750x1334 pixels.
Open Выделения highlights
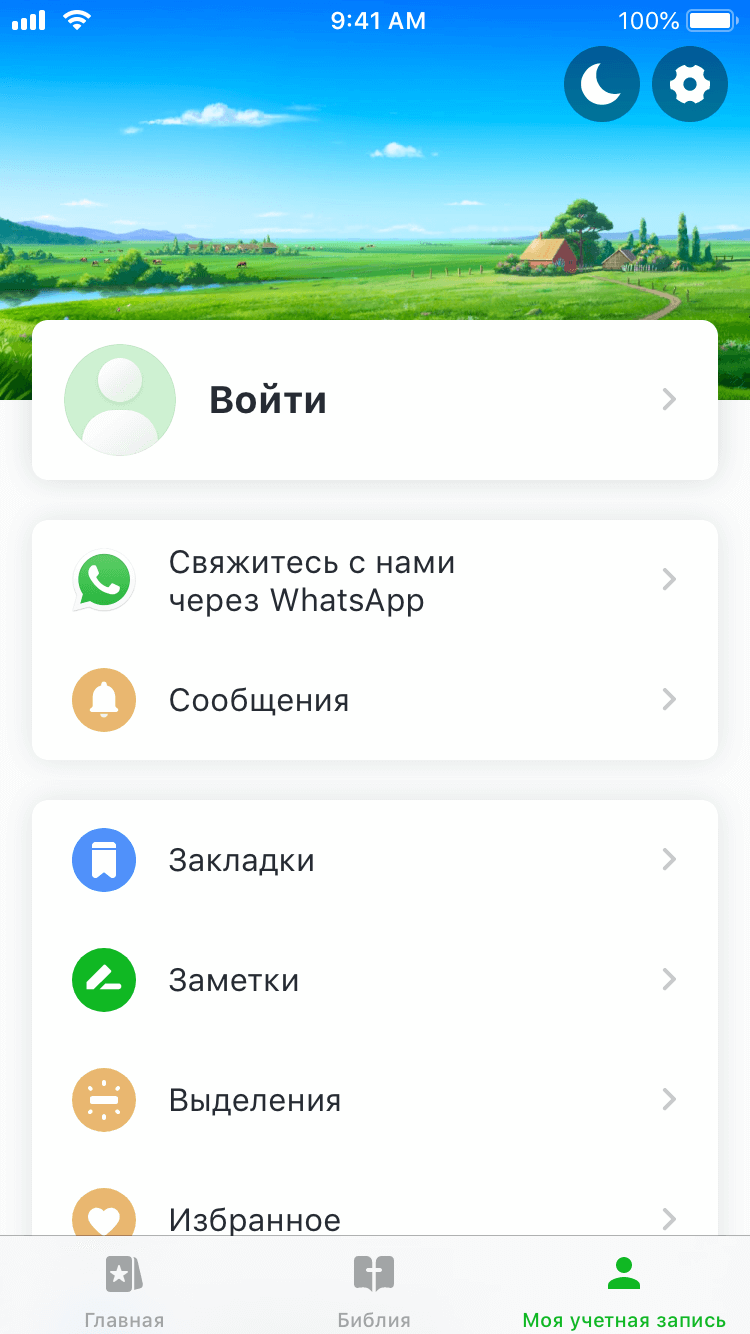point(375,1100)
